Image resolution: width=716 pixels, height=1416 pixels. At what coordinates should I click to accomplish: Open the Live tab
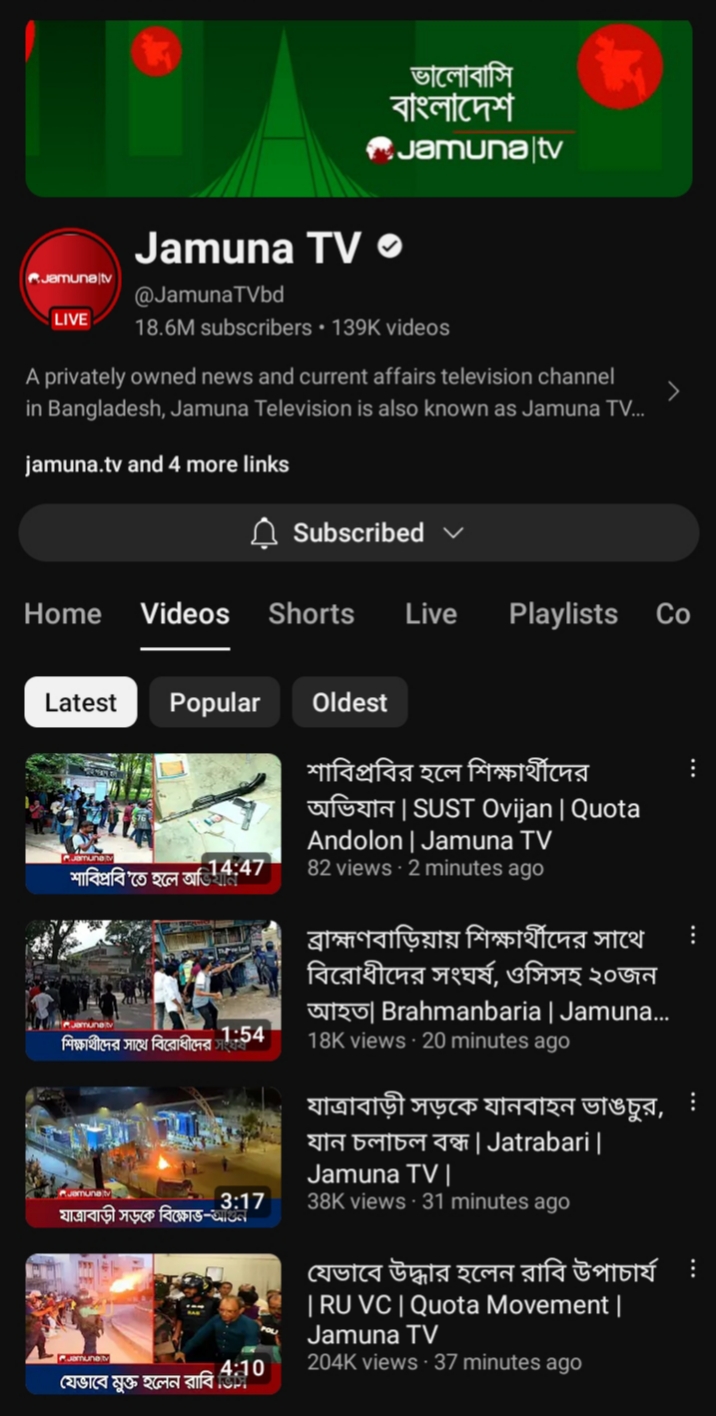[431, 614]
